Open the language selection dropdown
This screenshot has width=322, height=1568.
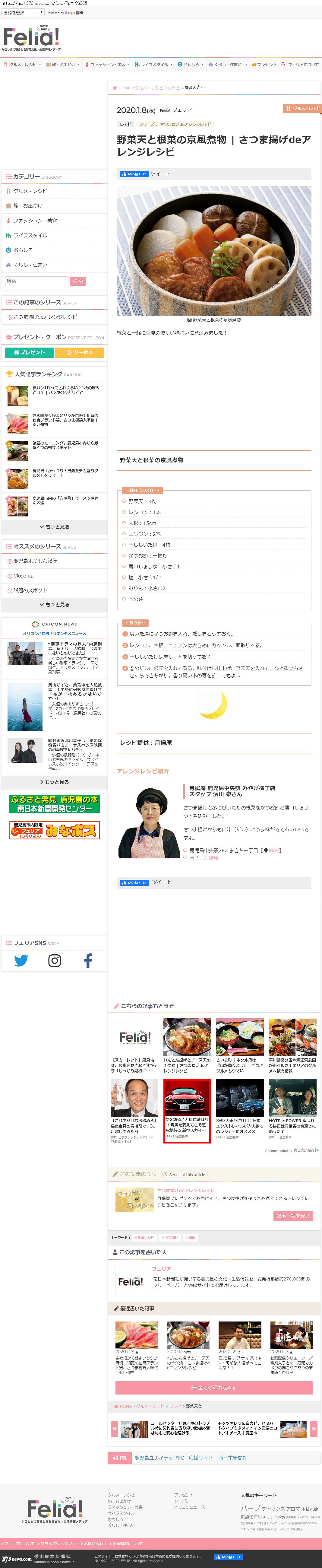[x=23, y=12]
